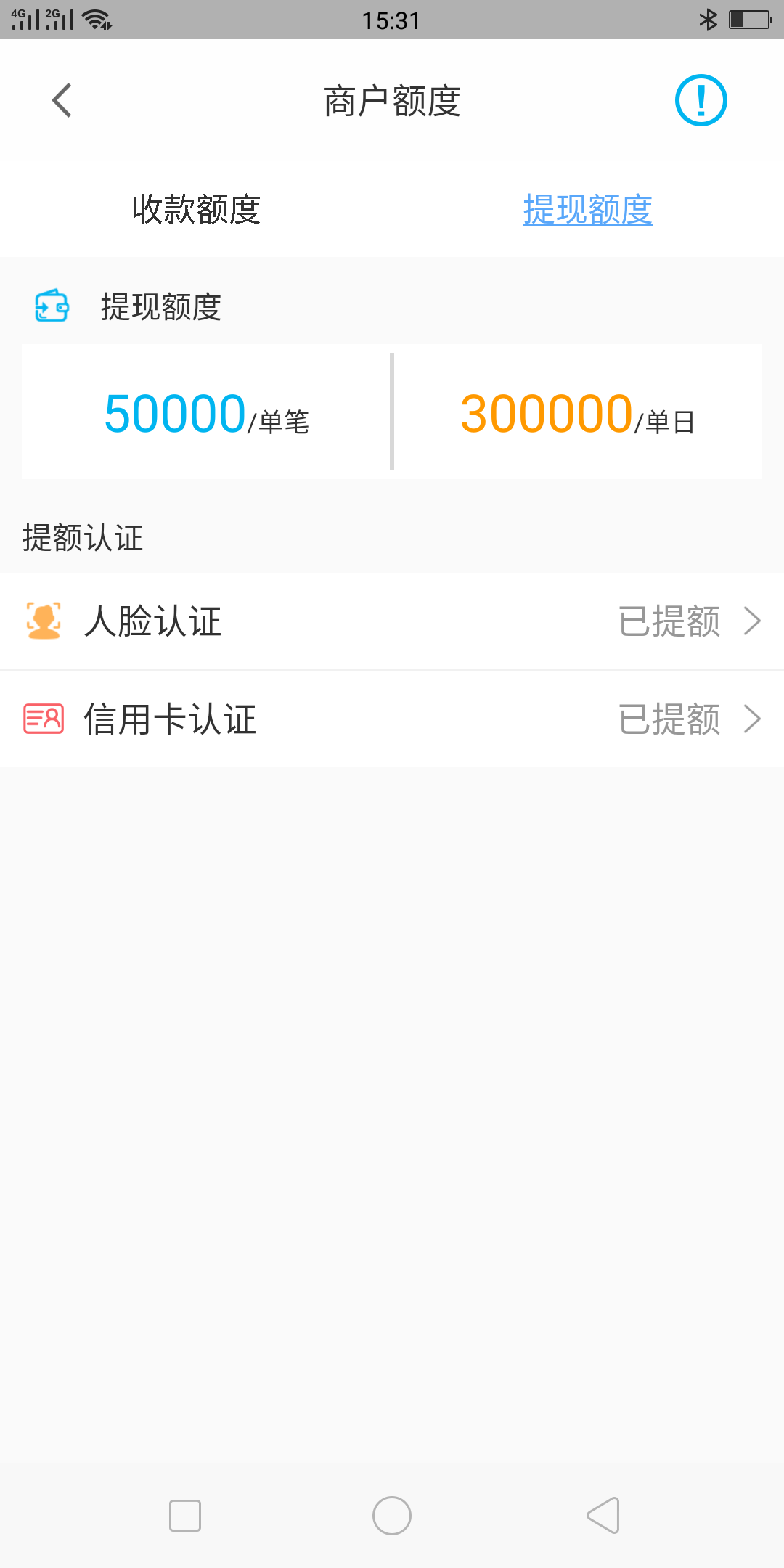Expand the 人脸认证 row chevron
The height and width of the screenshot is (1568, 784).
(751, 622)
